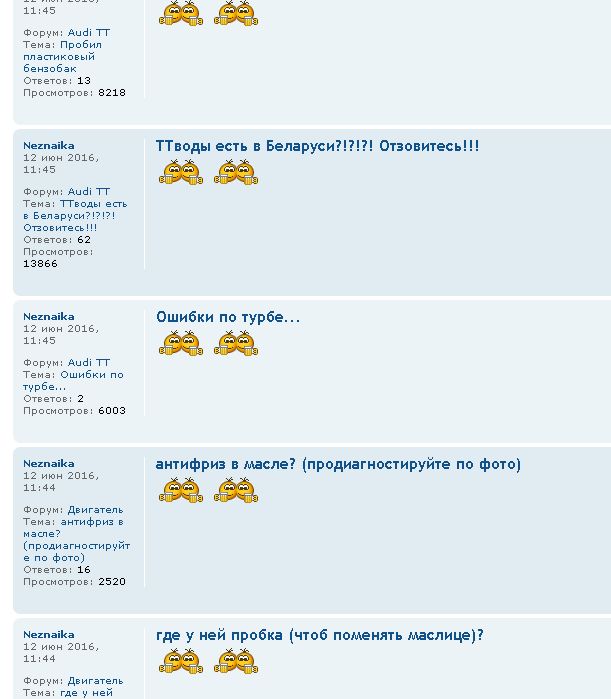Open sidebar topic link ТТводы есть в Беларуси
611x699 pixels.
click(x=75, y=216)
